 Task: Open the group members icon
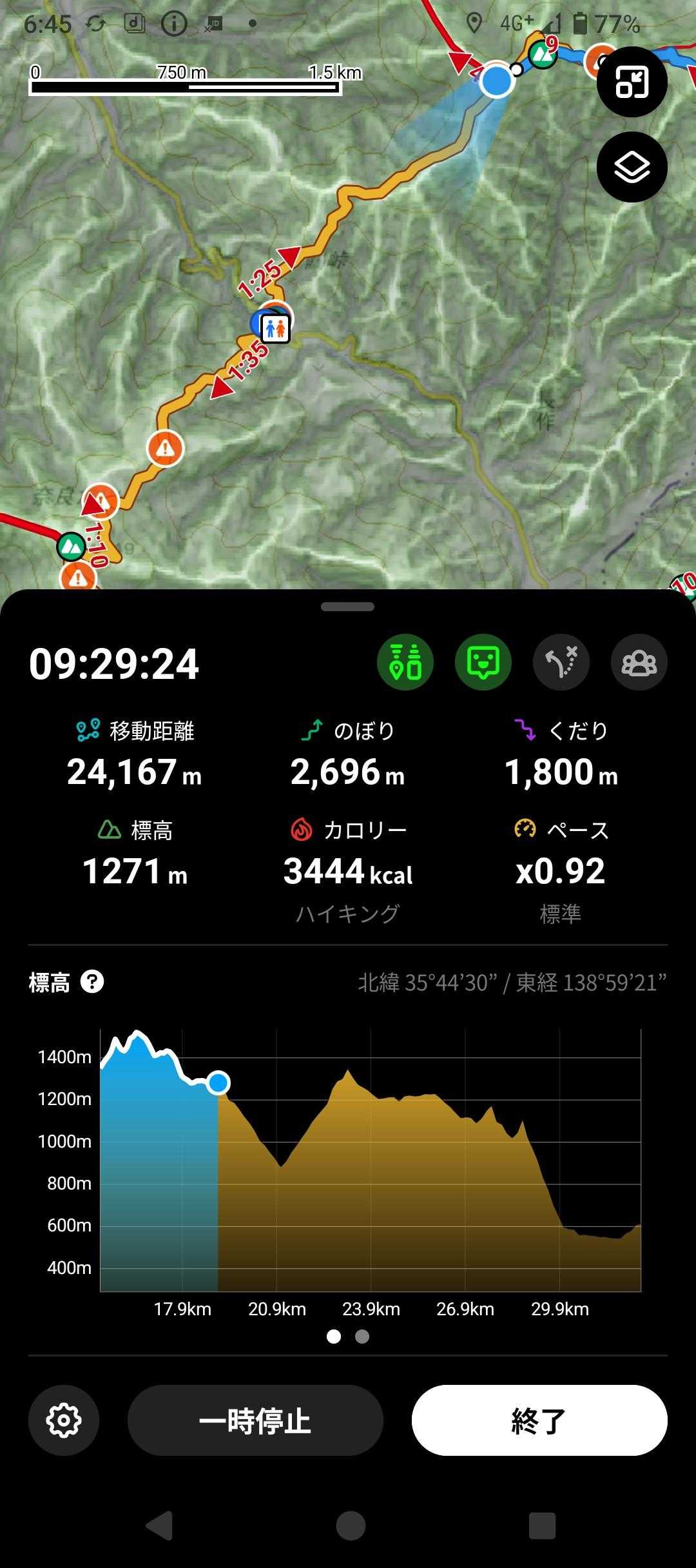click(x=639, y=662)
